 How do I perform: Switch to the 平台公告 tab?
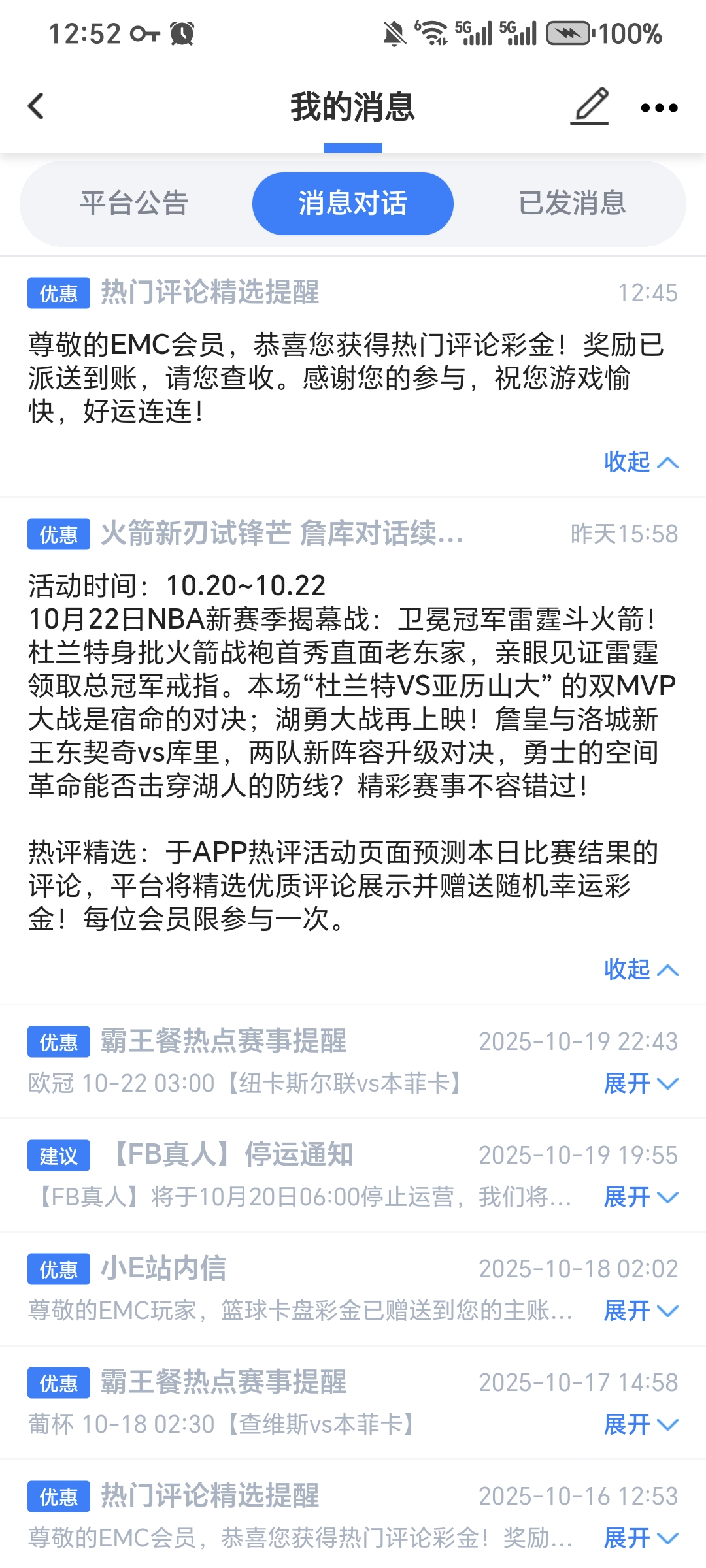pyautogui.click(x=134, y=203)
